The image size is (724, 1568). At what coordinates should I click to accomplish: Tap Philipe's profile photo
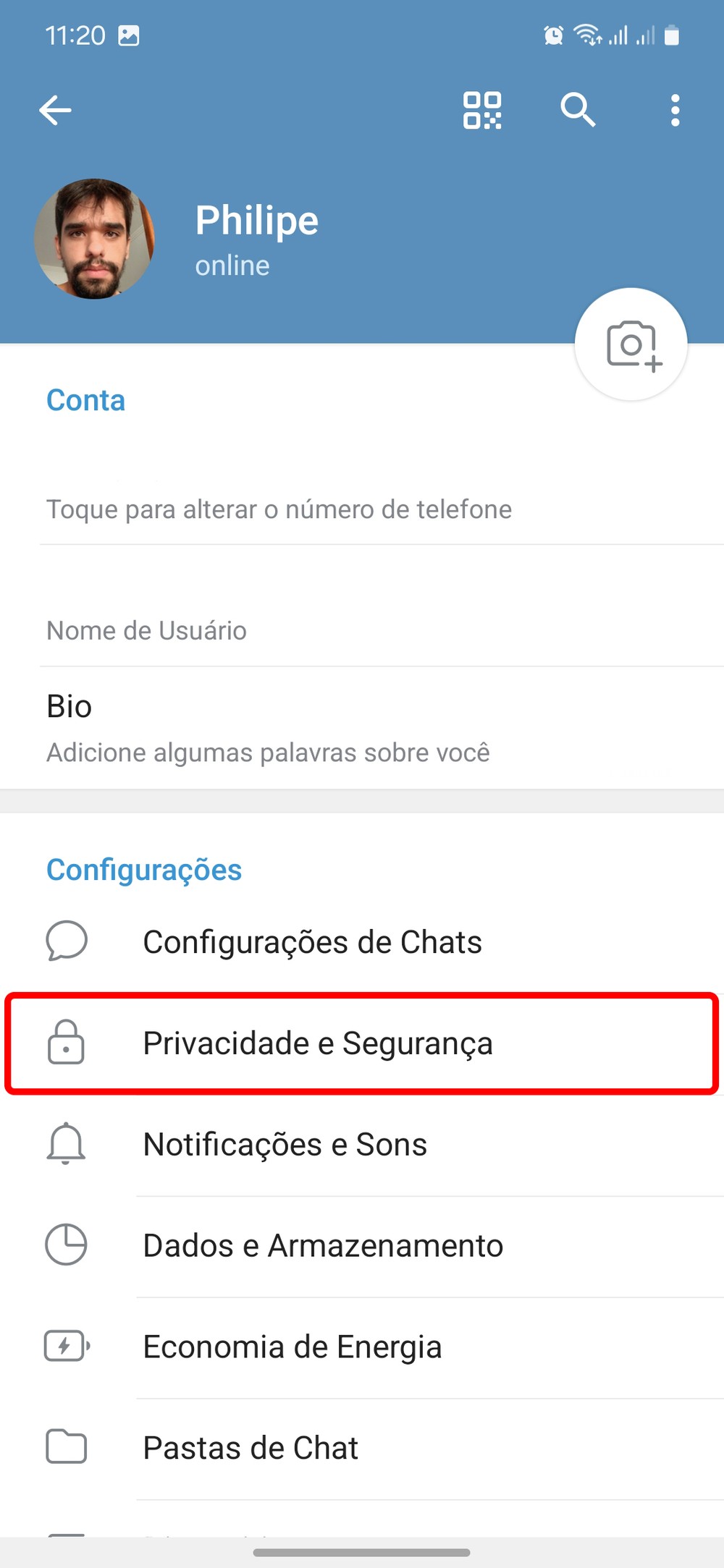tap(94, 239)
